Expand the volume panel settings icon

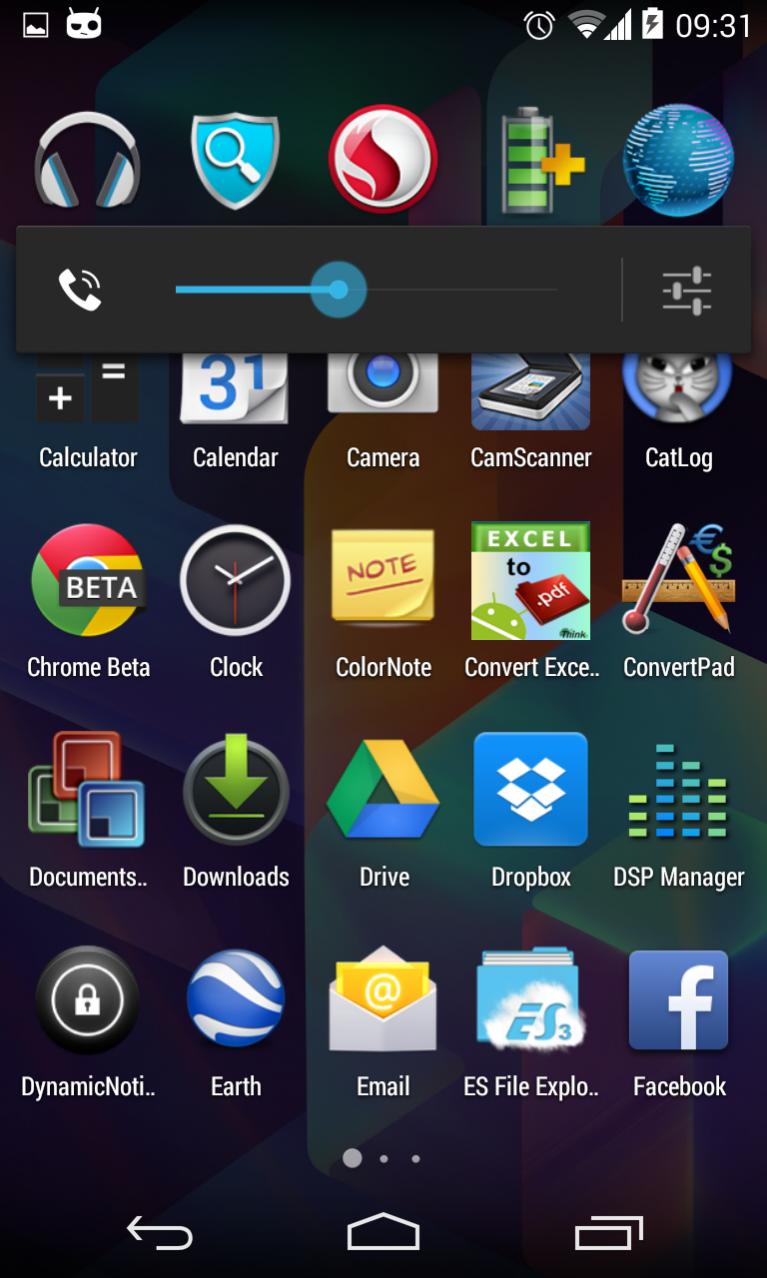click(x=686, y=290)
